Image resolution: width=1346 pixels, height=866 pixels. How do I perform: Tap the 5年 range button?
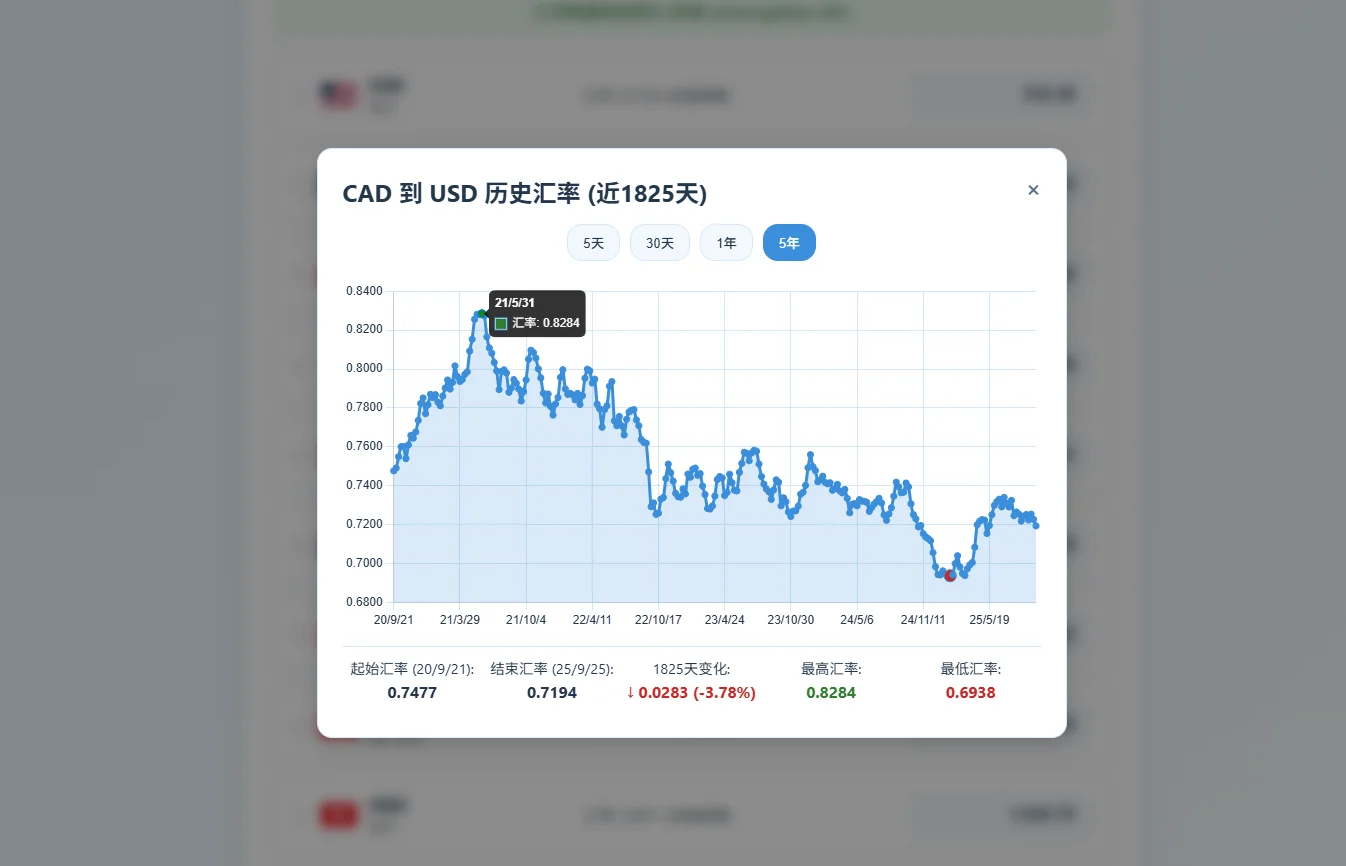[x=789, y=243]
